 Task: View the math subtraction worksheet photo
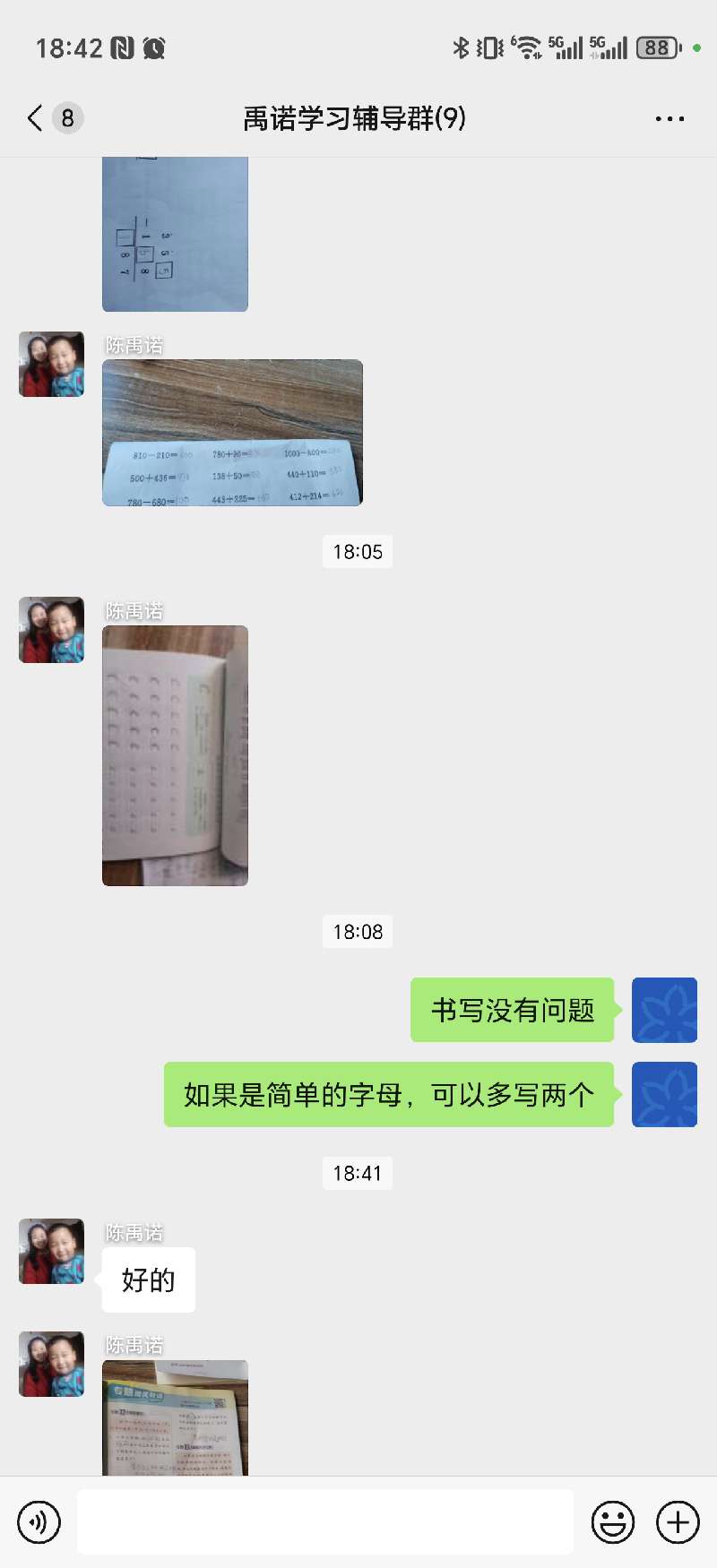(x=175, y=235)
